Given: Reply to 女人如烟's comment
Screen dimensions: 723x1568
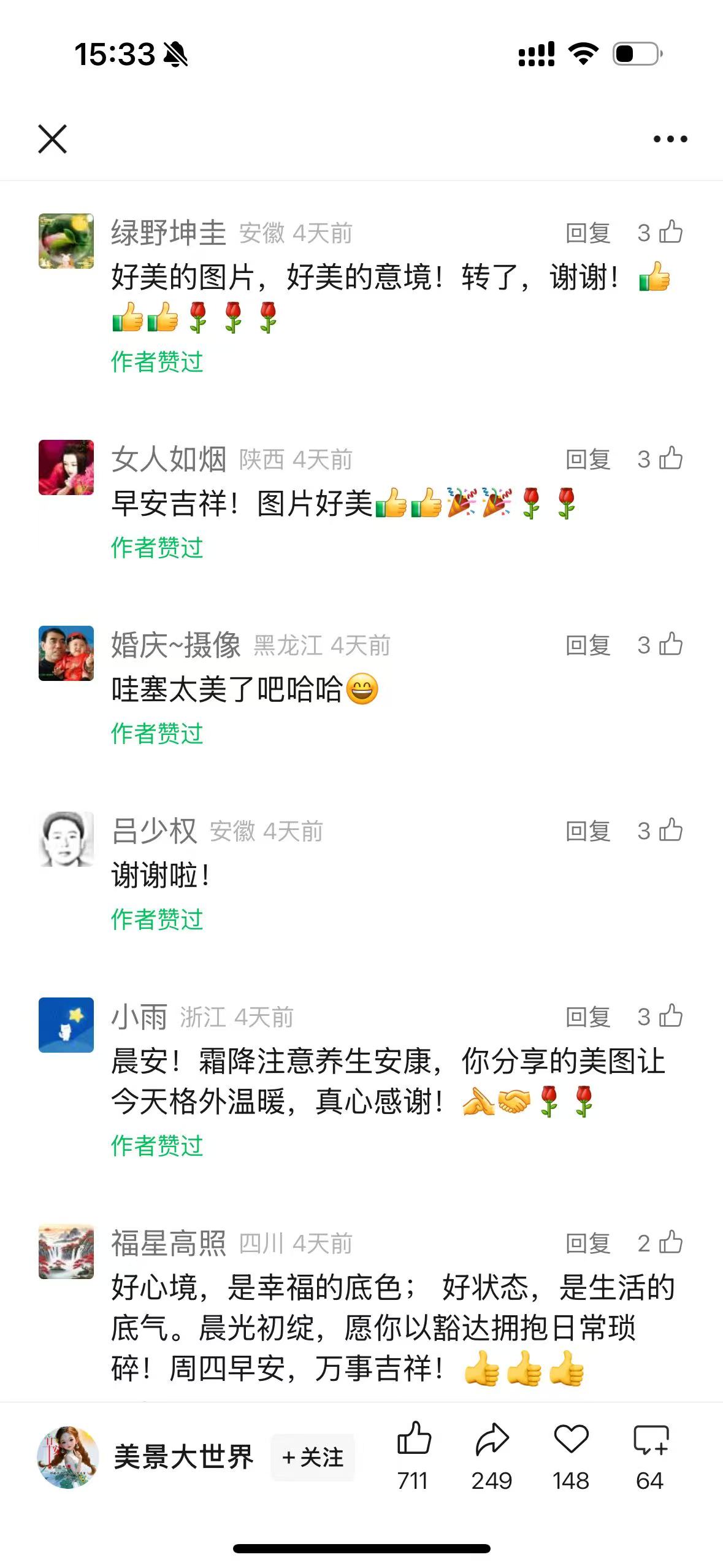Looking at the screenshot, I should point(587,459).
